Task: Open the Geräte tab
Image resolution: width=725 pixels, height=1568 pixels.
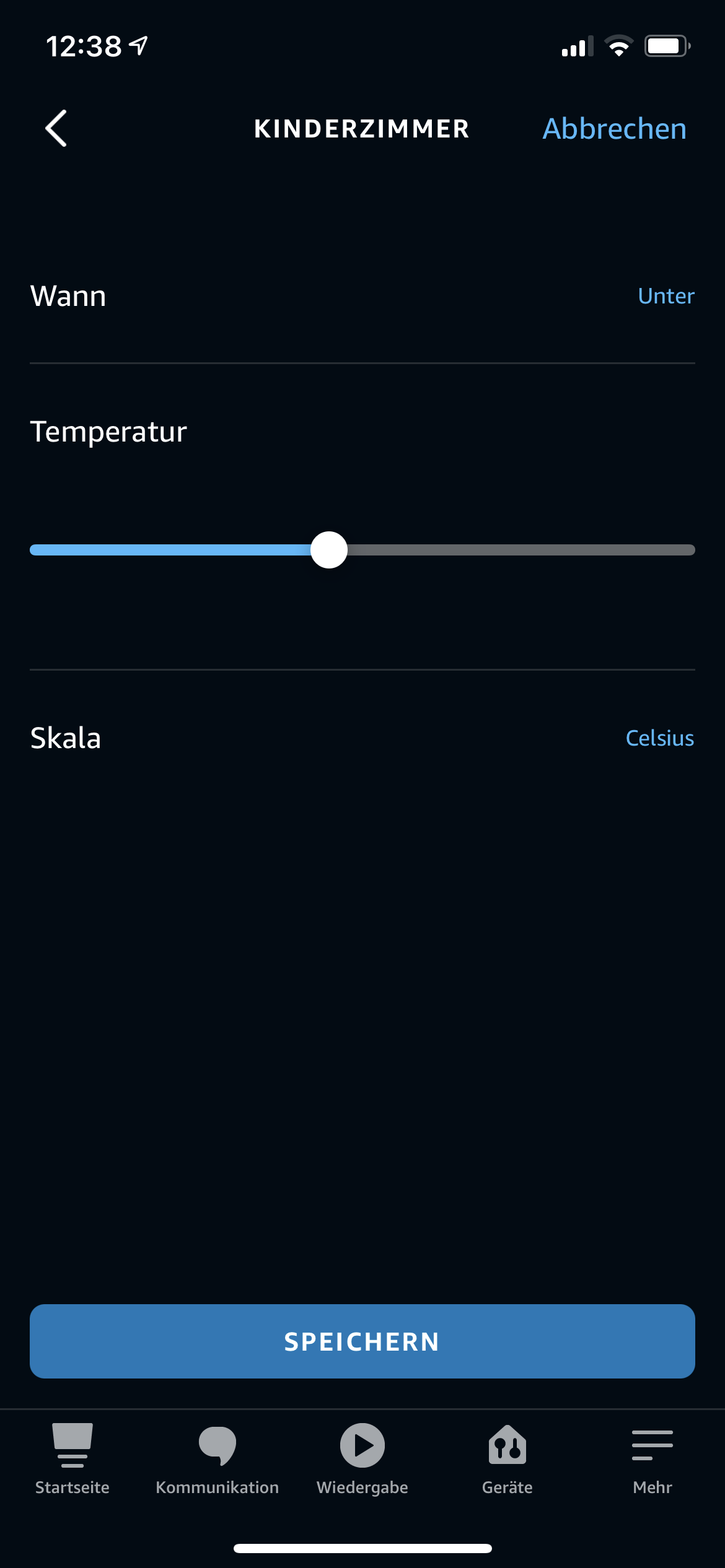Action: (x=507, y=1458)
